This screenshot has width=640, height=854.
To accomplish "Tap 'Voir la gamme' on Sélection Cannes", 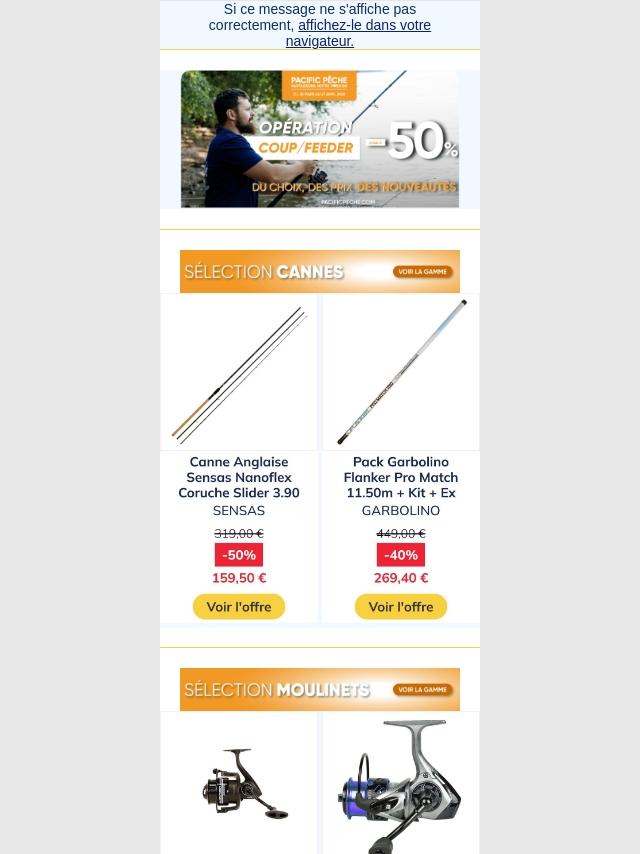I will [421, 272].
